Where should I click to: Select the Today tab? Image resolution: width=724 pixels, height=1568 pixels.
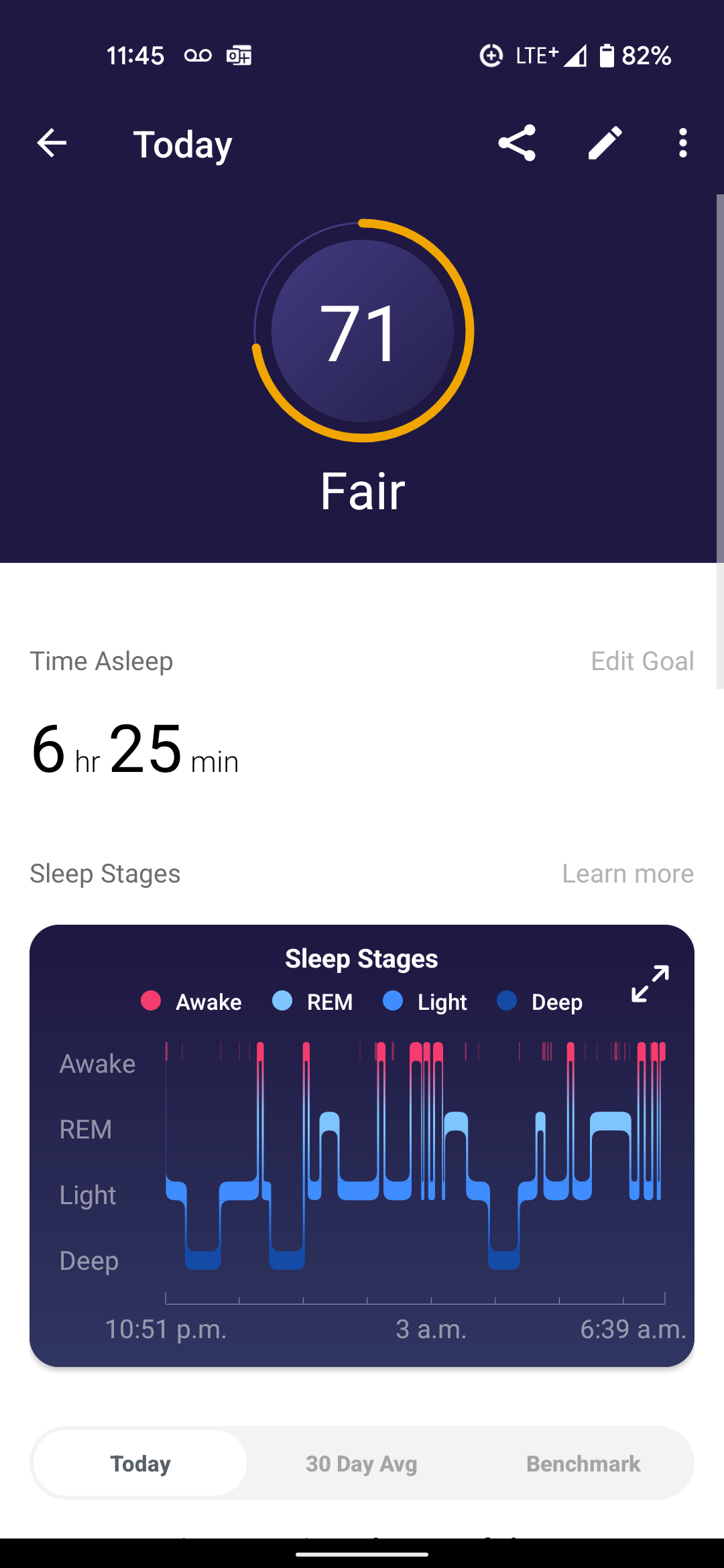140,1463
